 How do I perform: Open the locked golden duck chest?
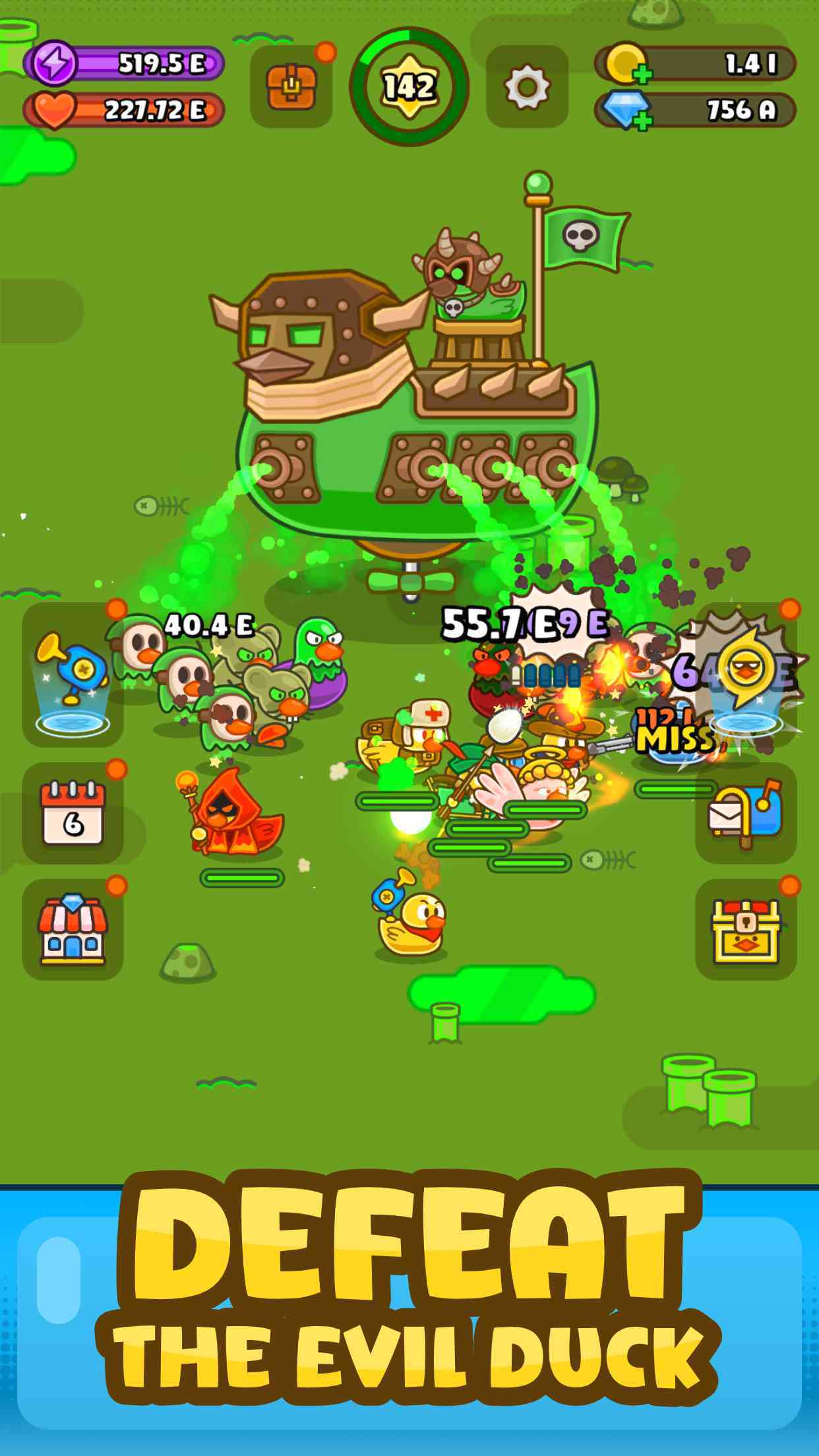745,950
